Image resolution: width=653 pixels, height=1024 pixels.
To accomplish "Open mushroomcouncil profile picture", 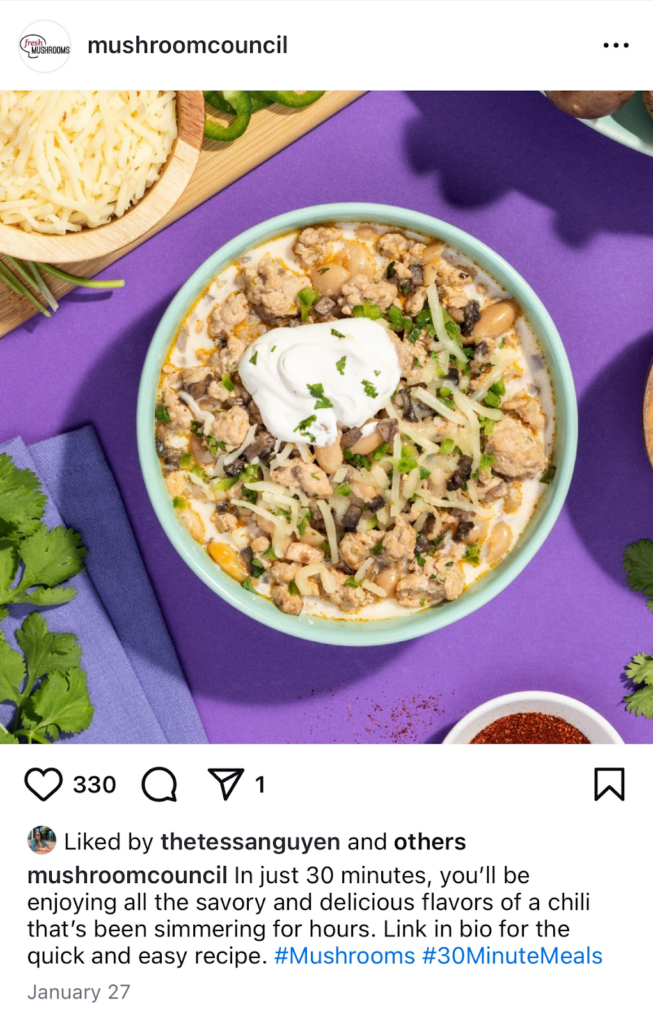I will pyautogui.click(x=45, y=46).
